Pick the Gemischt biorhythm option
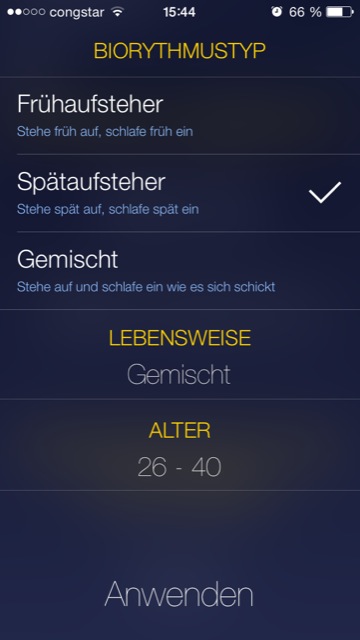The height and width of the screenshot is (640, 360). tap(180, 270)
